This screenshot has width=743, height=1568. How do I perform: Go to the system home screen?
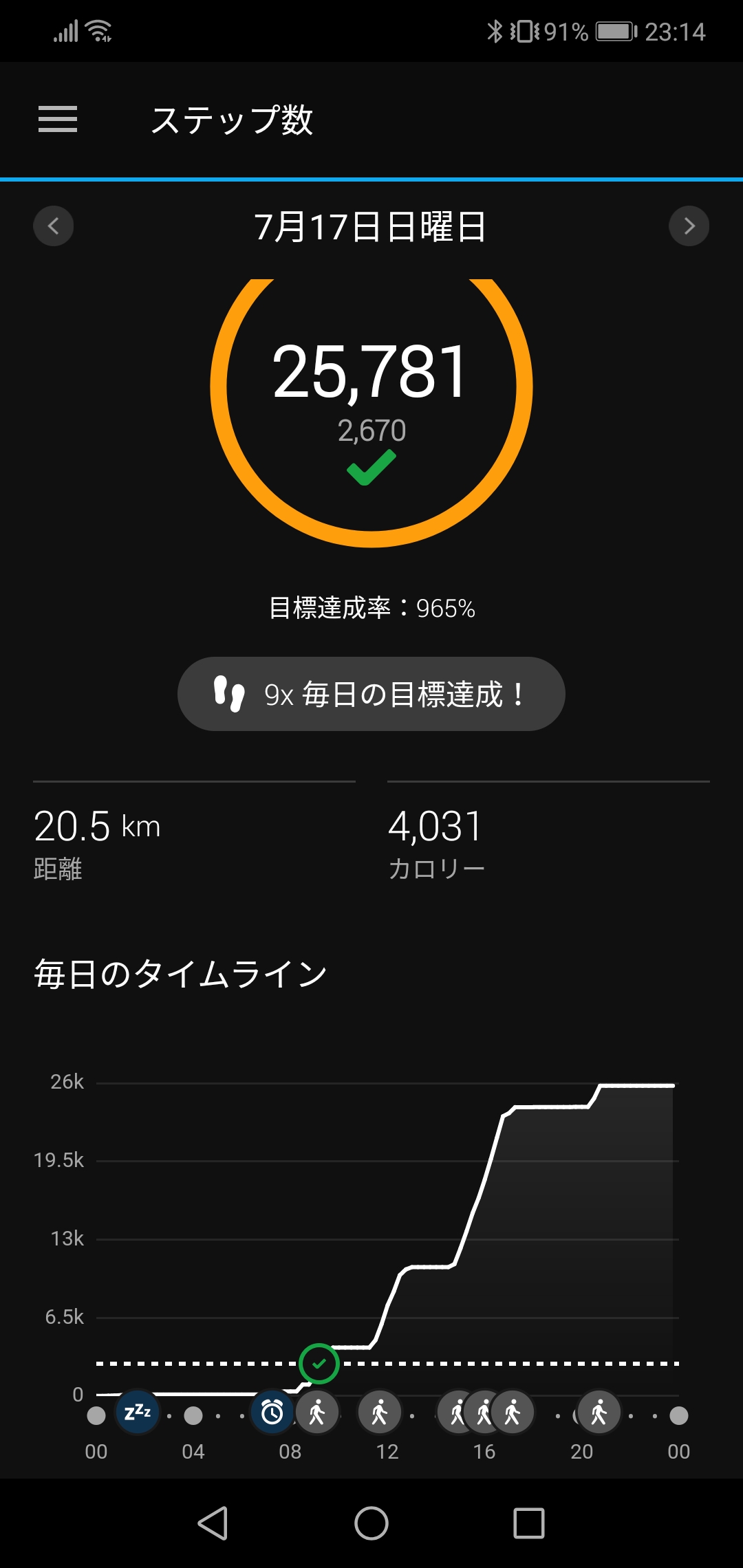371,1523
